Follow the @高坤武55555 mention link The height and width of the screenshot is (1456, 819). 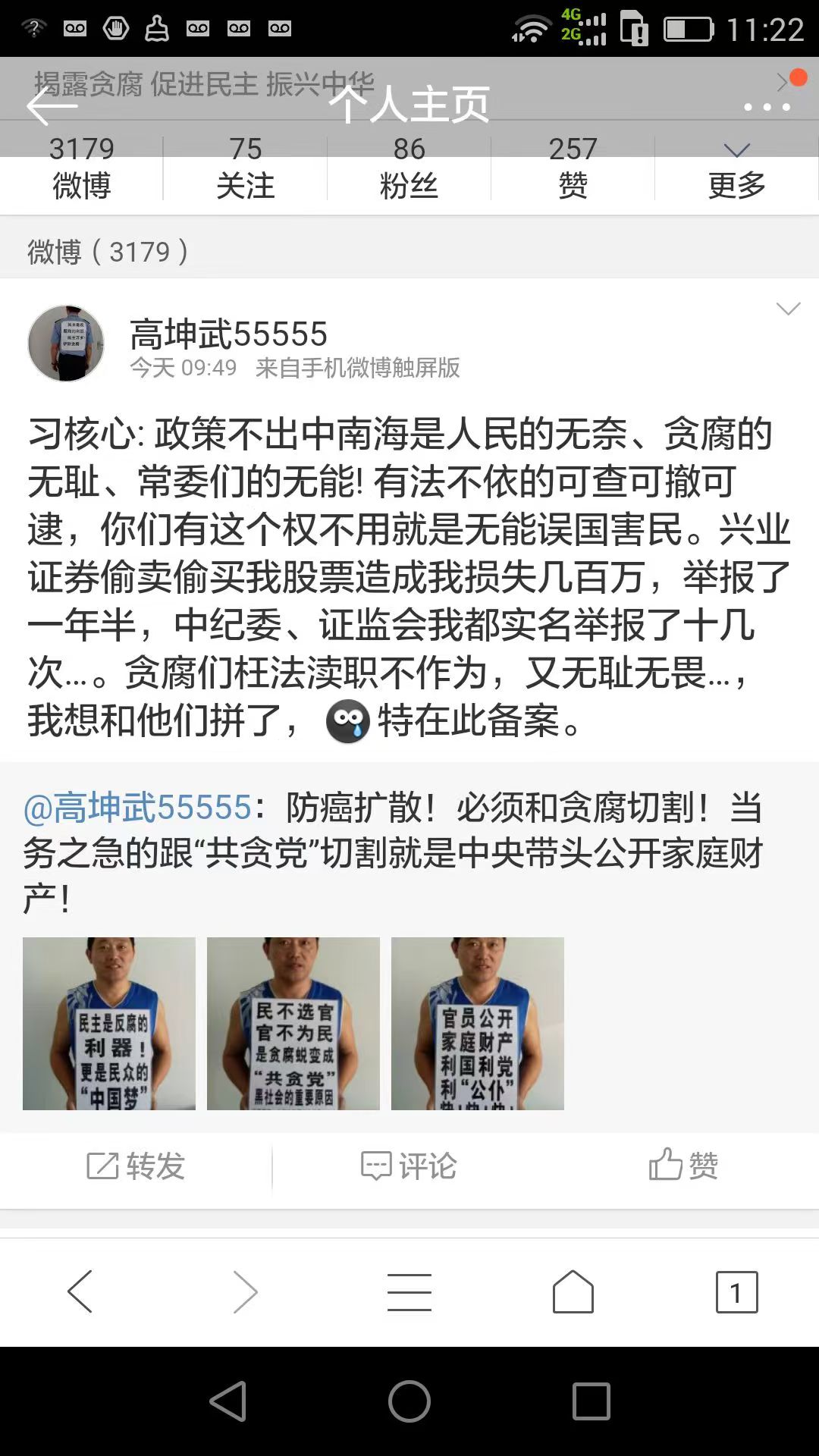pos(137,808)
